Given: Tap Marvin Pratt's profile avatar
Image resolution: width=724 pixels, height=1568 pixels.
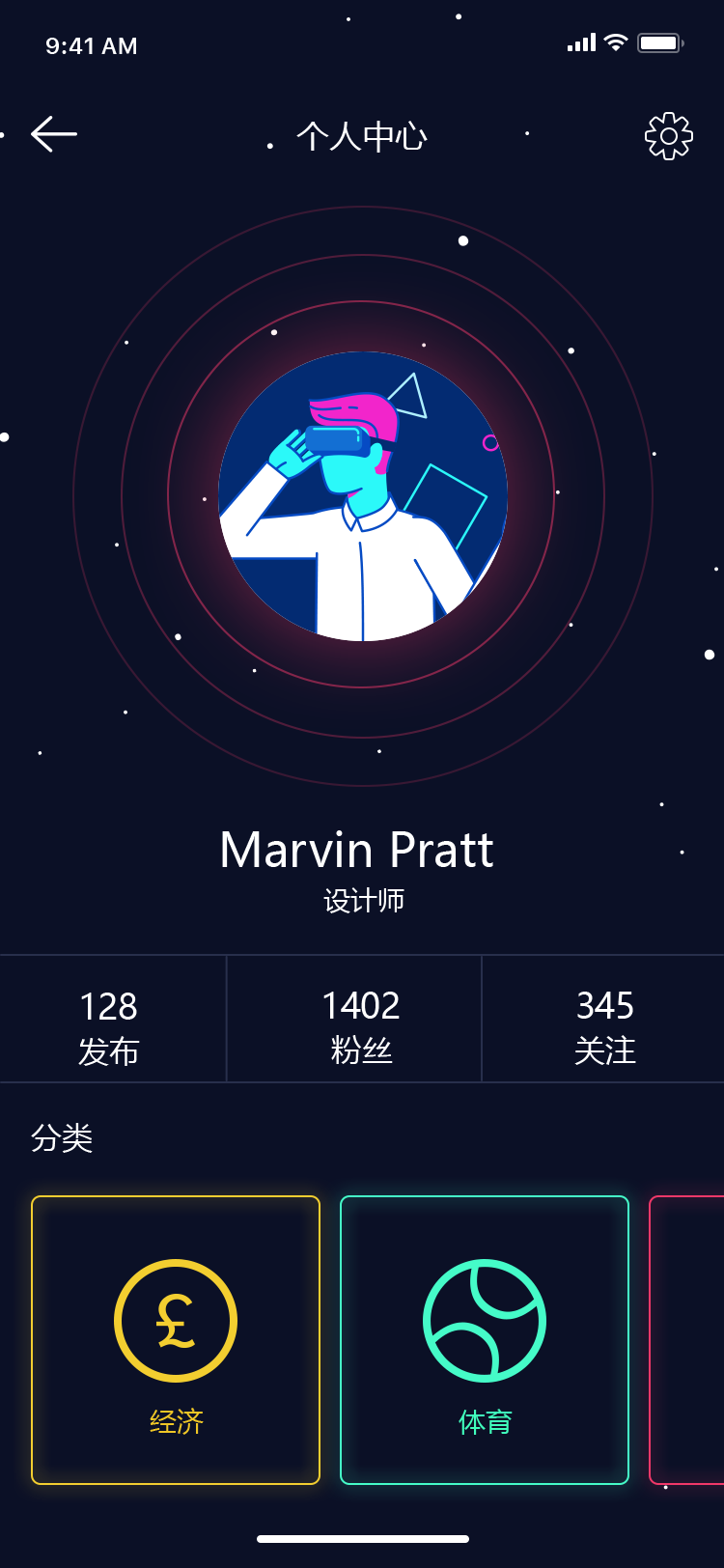Looking at the screenshot, I should [363, 496].
